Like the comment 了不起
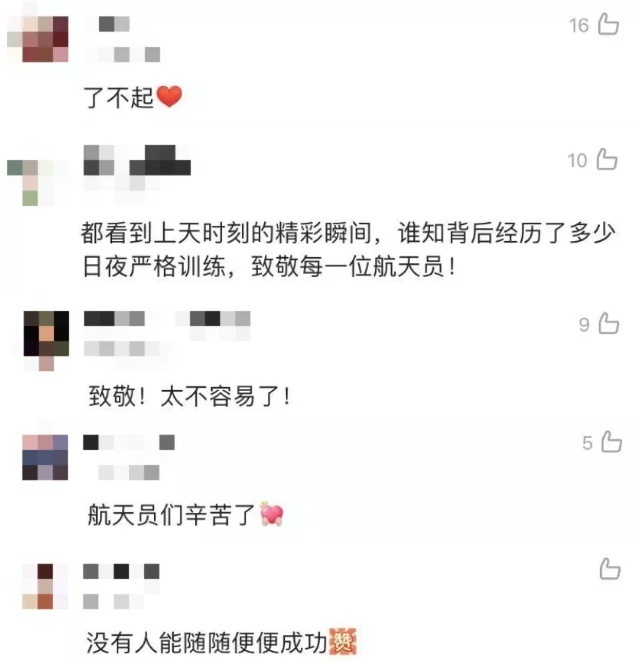Screen dimensions: 637x661 click(608, 26)
